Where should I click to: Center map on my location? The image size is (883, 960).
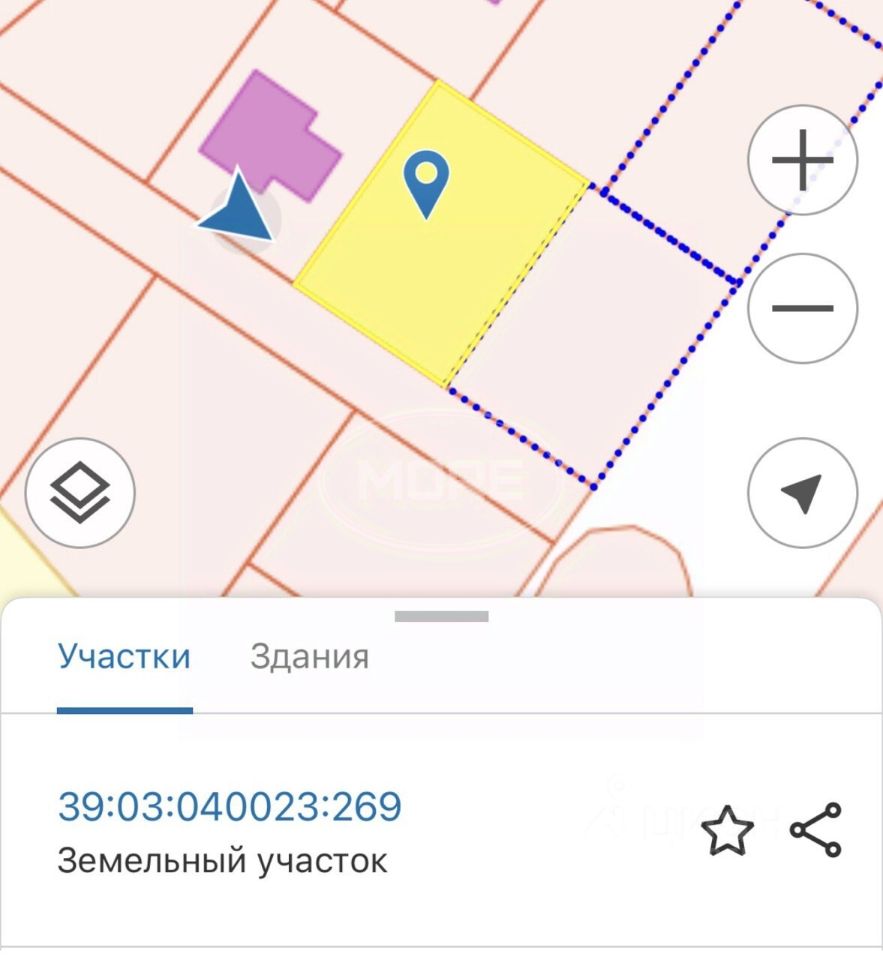click(802, 493)
